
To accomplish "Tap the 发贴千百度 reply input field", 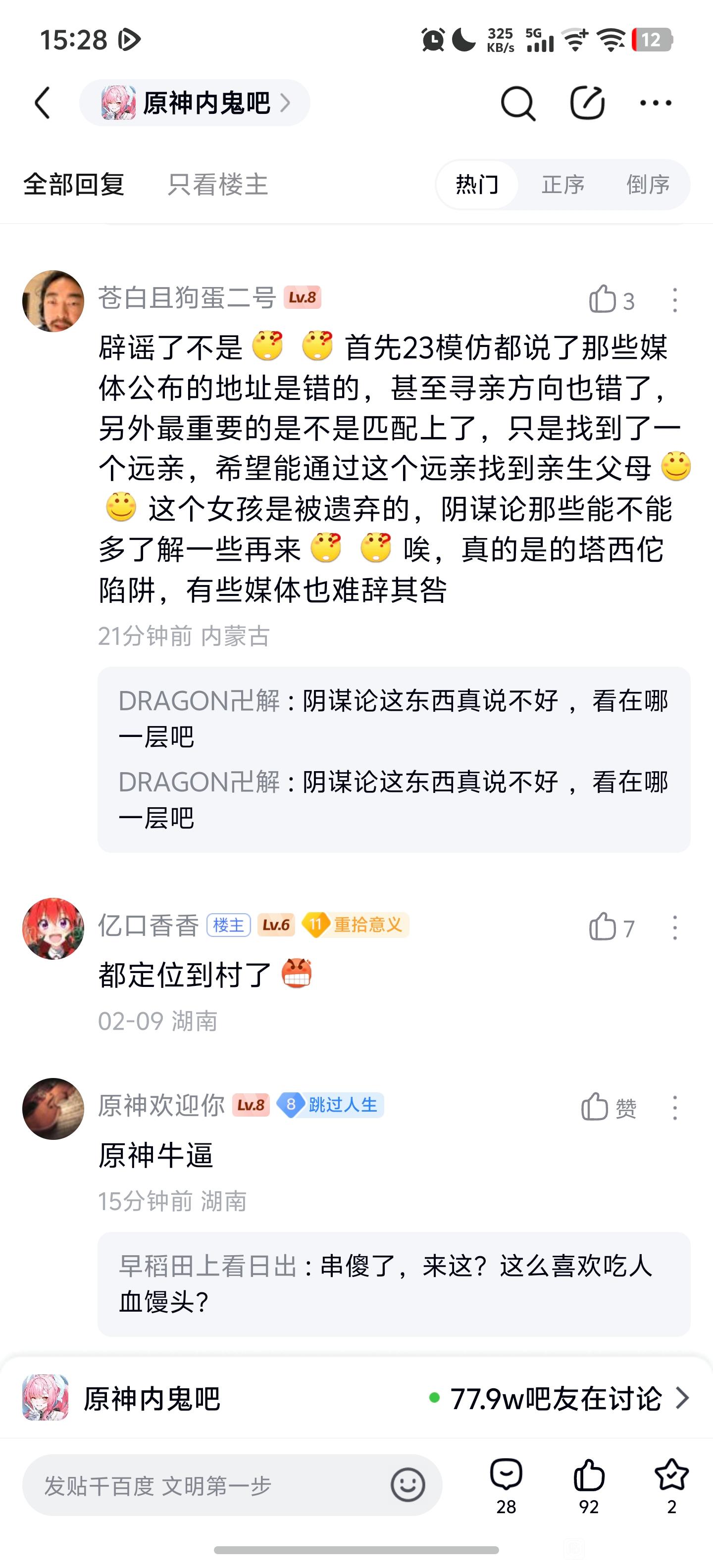I will point(207,1485).
